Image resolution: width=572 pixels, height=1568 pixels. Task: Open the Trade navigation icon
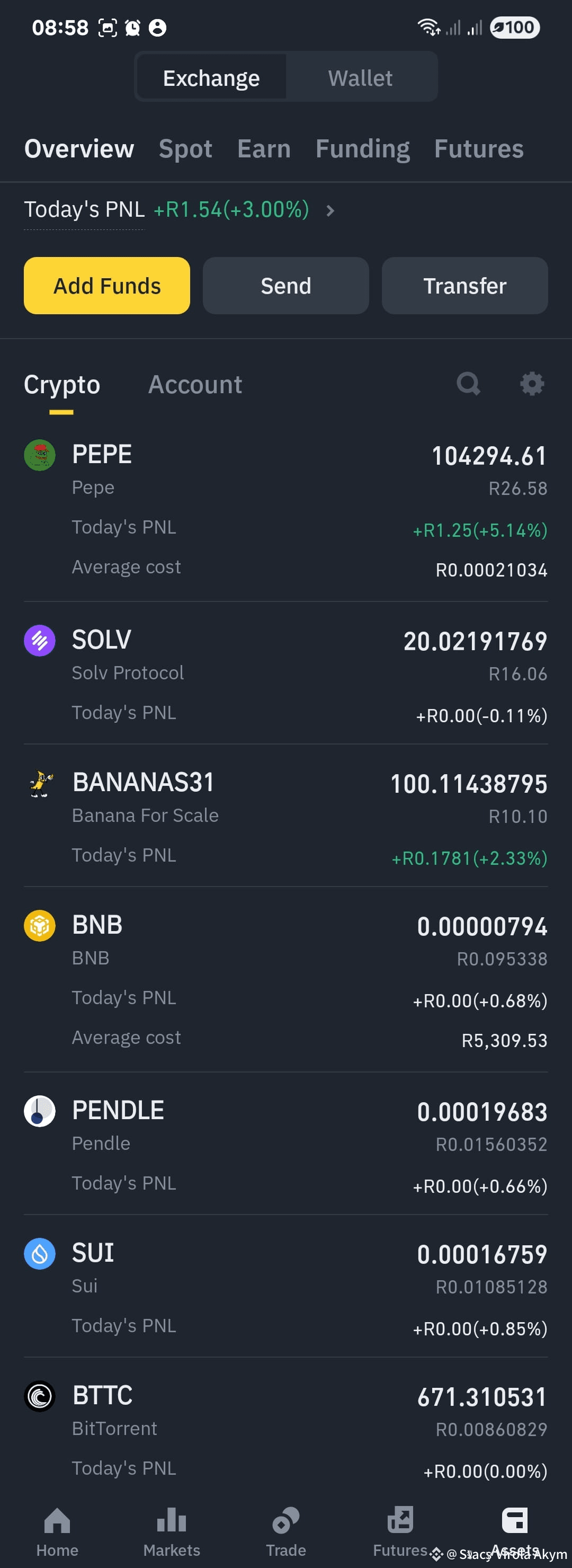[285, 1519]
